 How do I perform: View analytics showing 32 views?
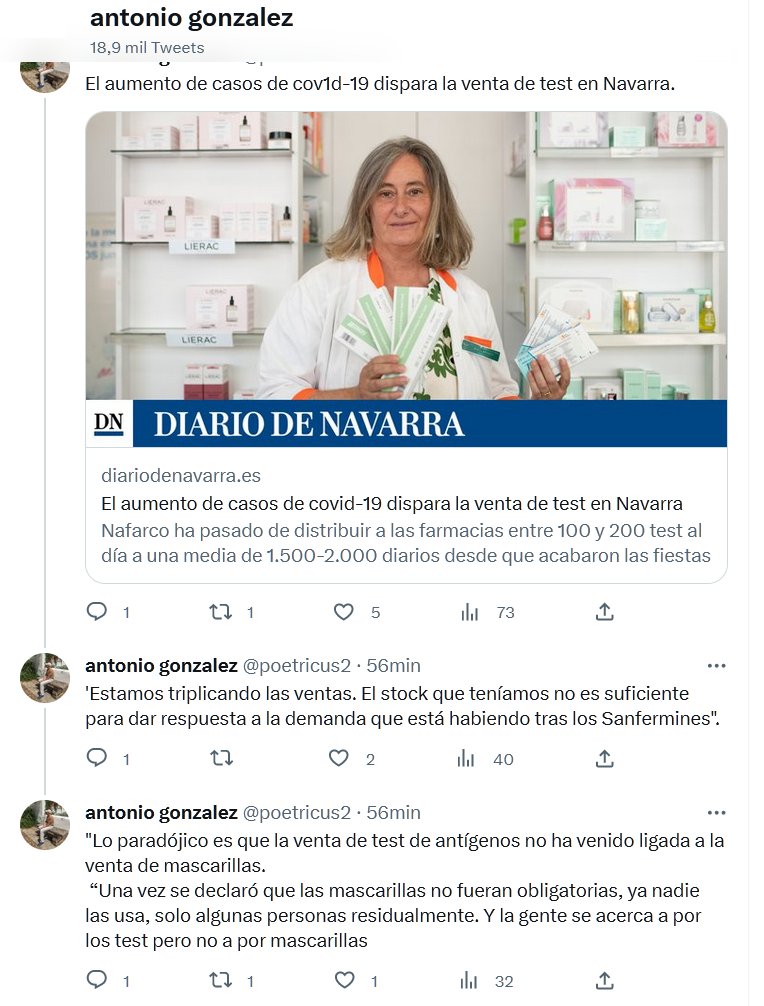(x=469, y=981)
